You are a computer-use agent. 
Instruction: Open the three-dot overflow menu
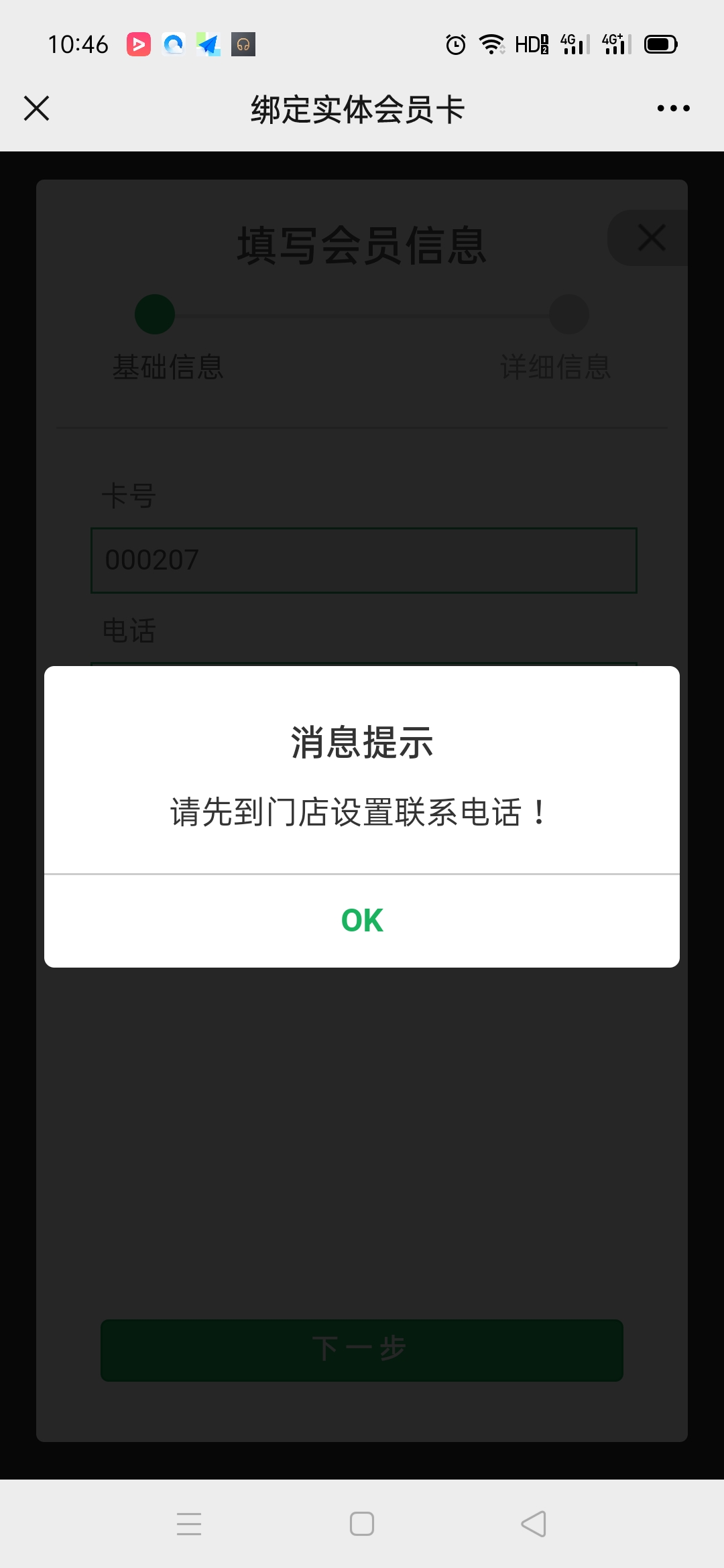tap(673, 108)
